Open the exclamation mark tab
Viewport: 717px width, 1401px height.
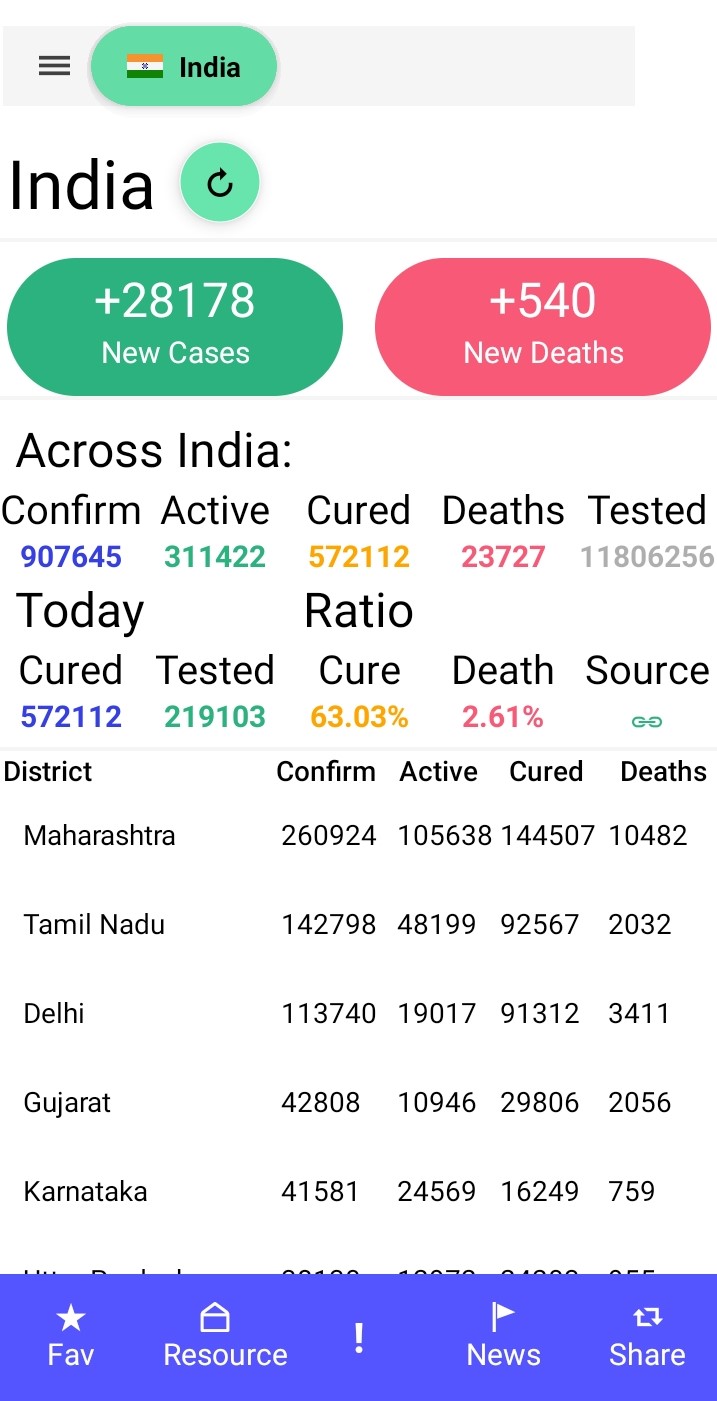359,1337
